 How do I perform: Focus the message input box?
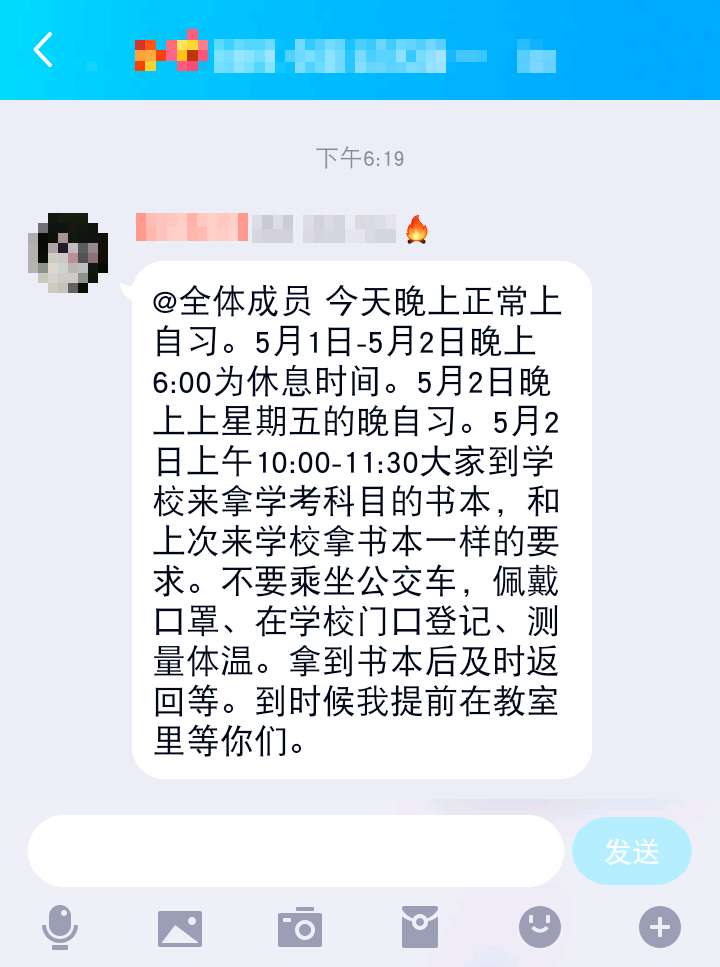(295, 851)
